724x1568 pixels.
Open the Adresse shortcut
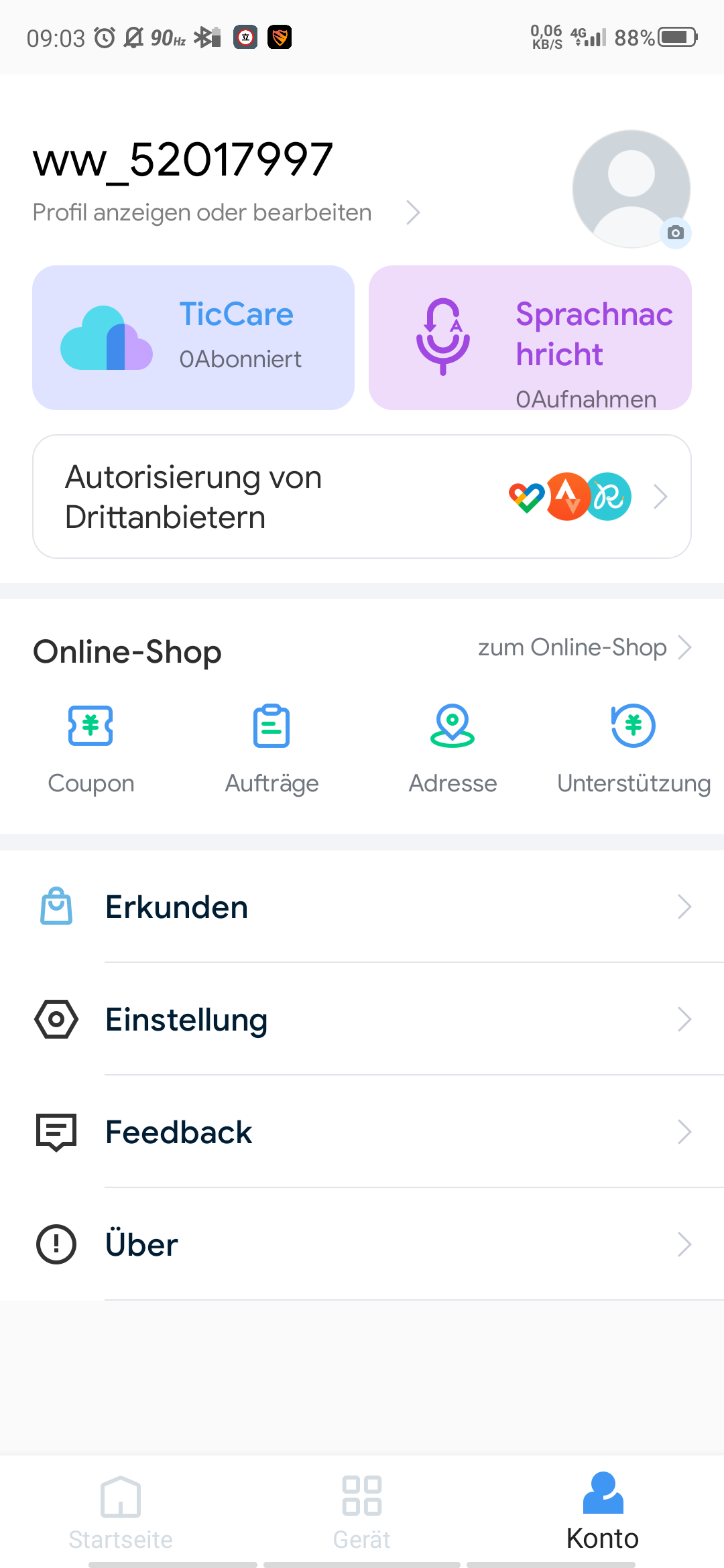click(452, 747)
